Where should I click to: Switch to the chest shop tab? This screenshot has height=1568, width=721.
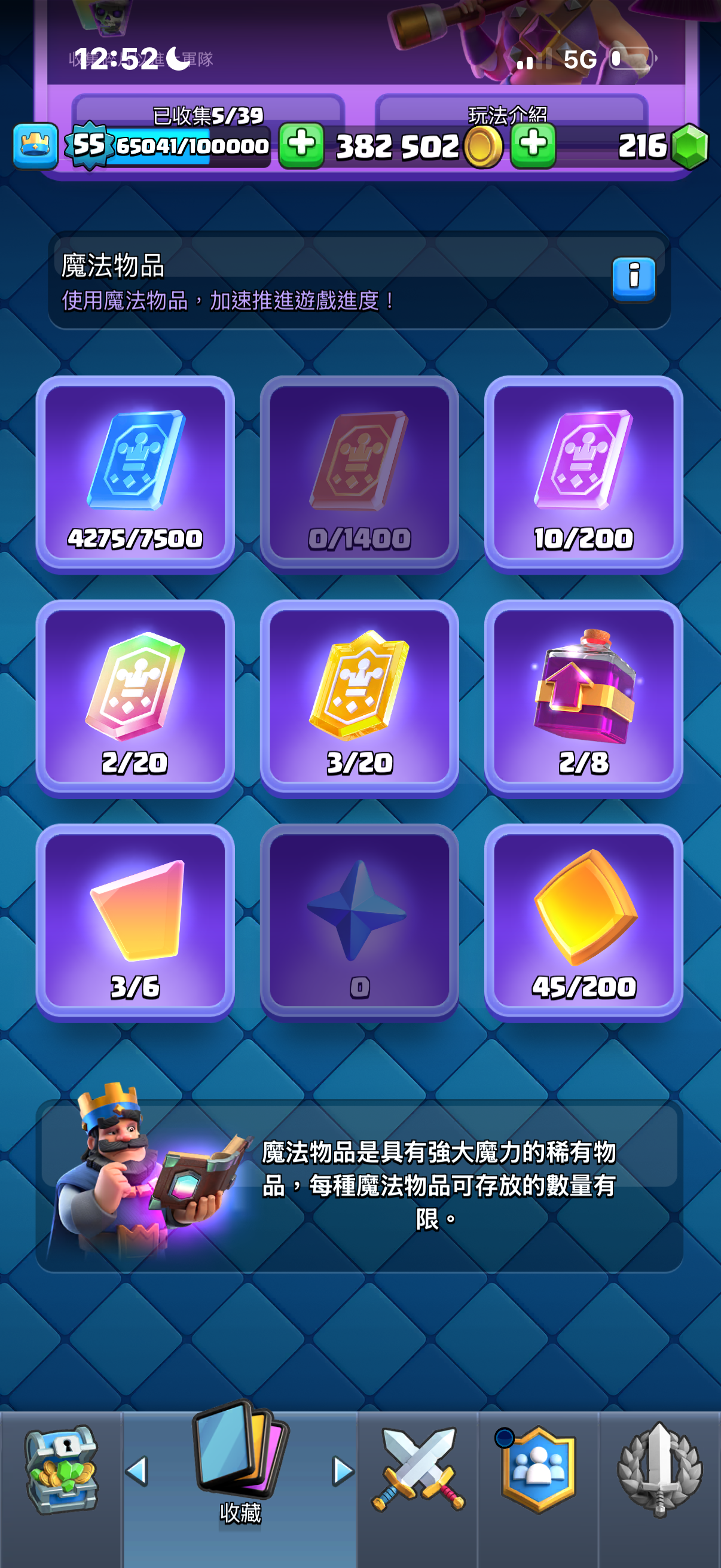pos(61,1471)
